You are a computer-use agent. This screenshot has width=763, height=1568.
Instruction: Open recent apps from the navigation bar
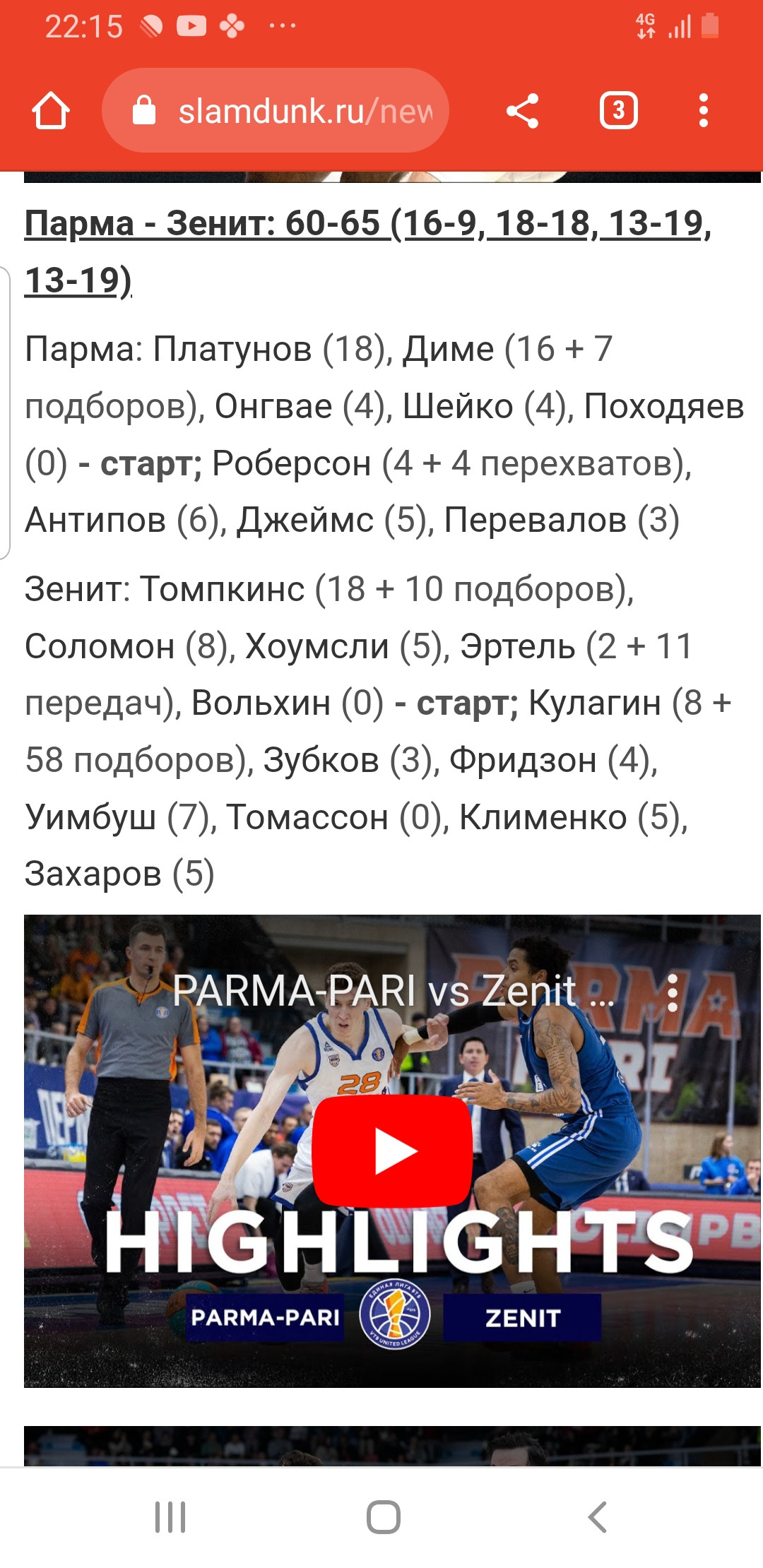coord(170,1516)
